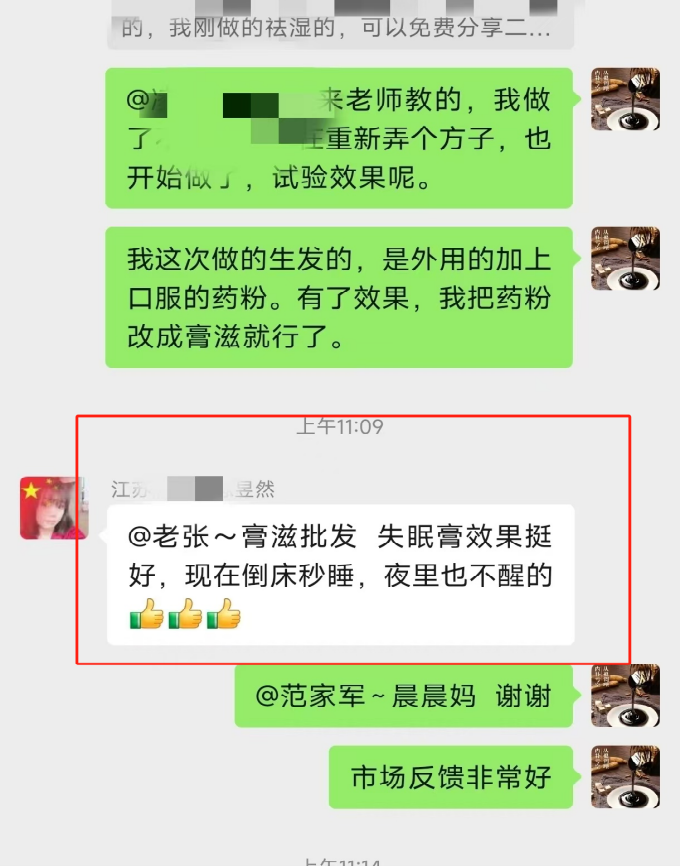Image resolution: width=681 pixels, height=866 pixels.
Task: View sender avatar beside the 生发 message
Action: pyautogui.click(x=625, y=258)
